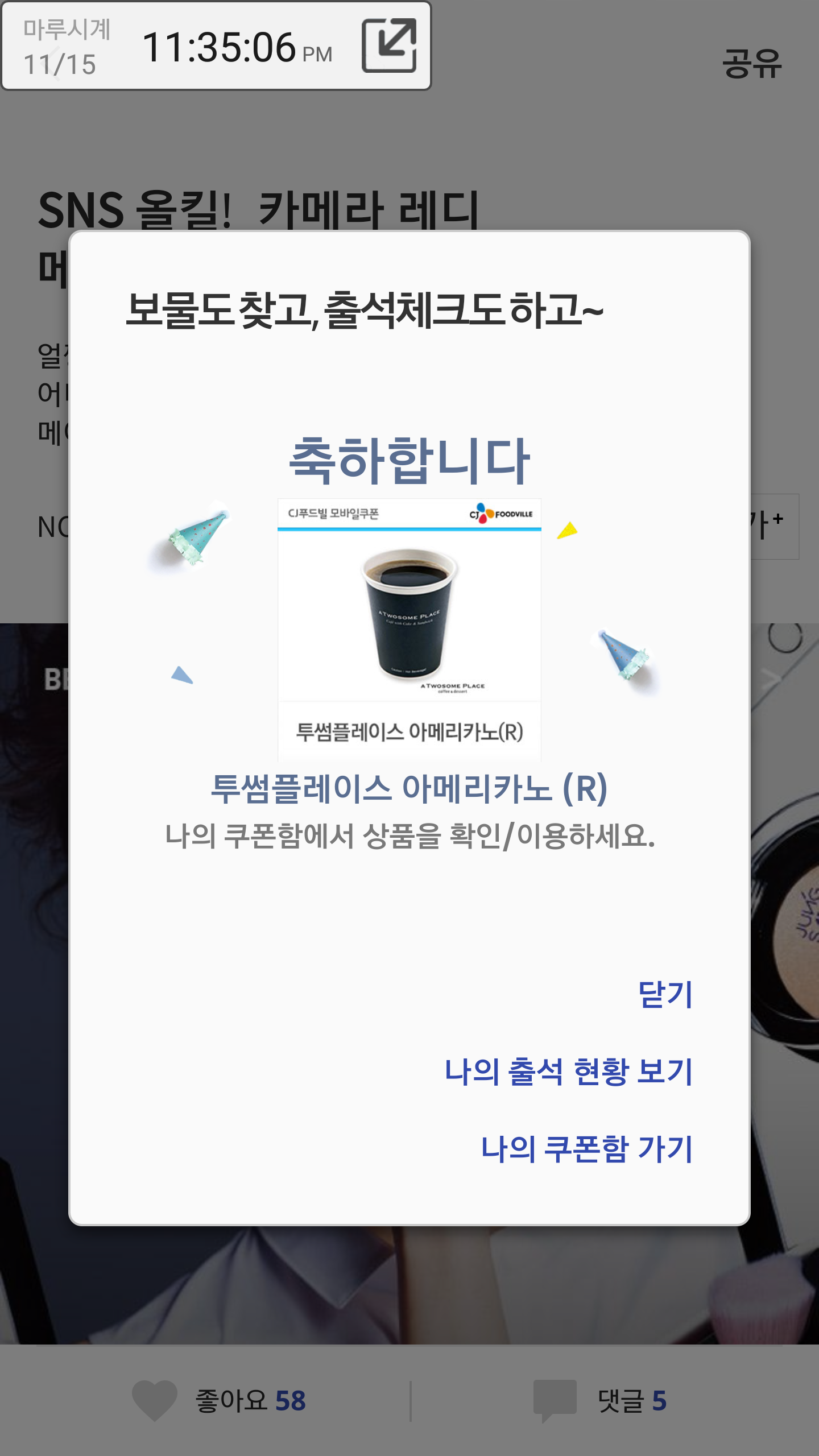Open 나의 출석 현황 보기

[568, 1072]
